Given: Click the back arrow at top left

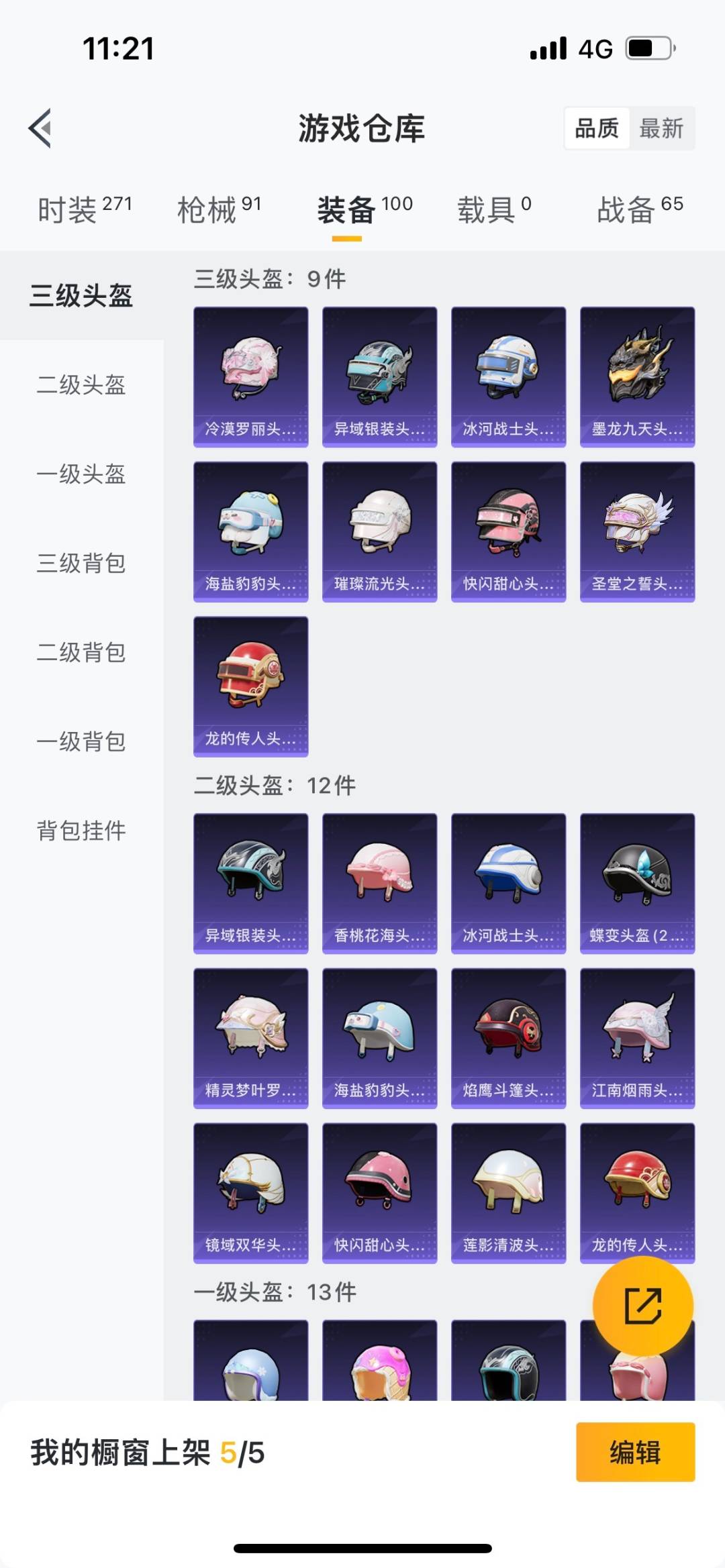Looking at the screenshot, I should pos(40,129).
